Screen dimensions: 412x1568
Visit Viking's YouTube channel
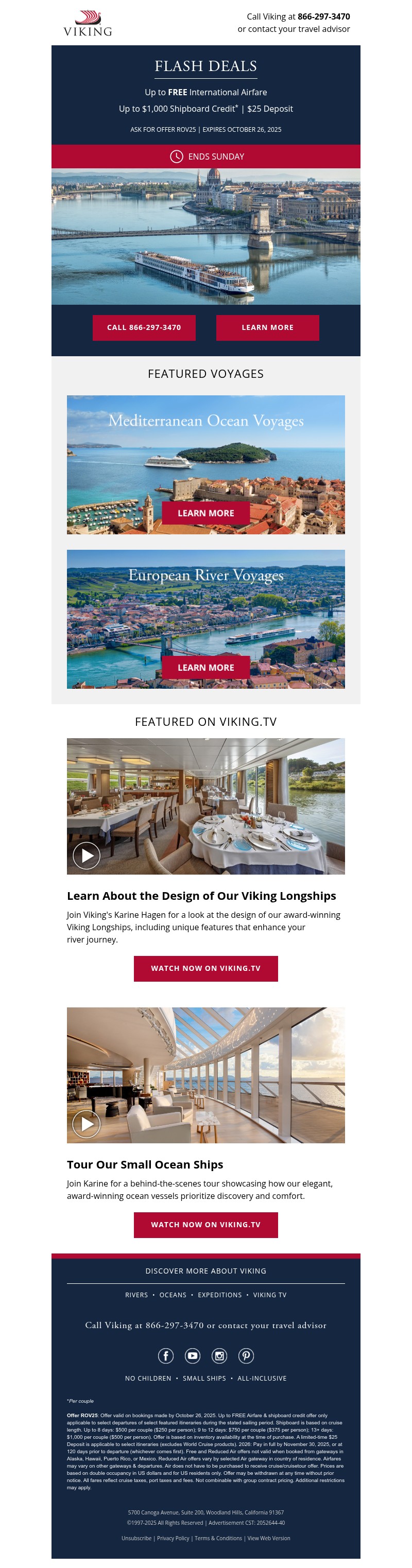click(x=192, y=1355)
